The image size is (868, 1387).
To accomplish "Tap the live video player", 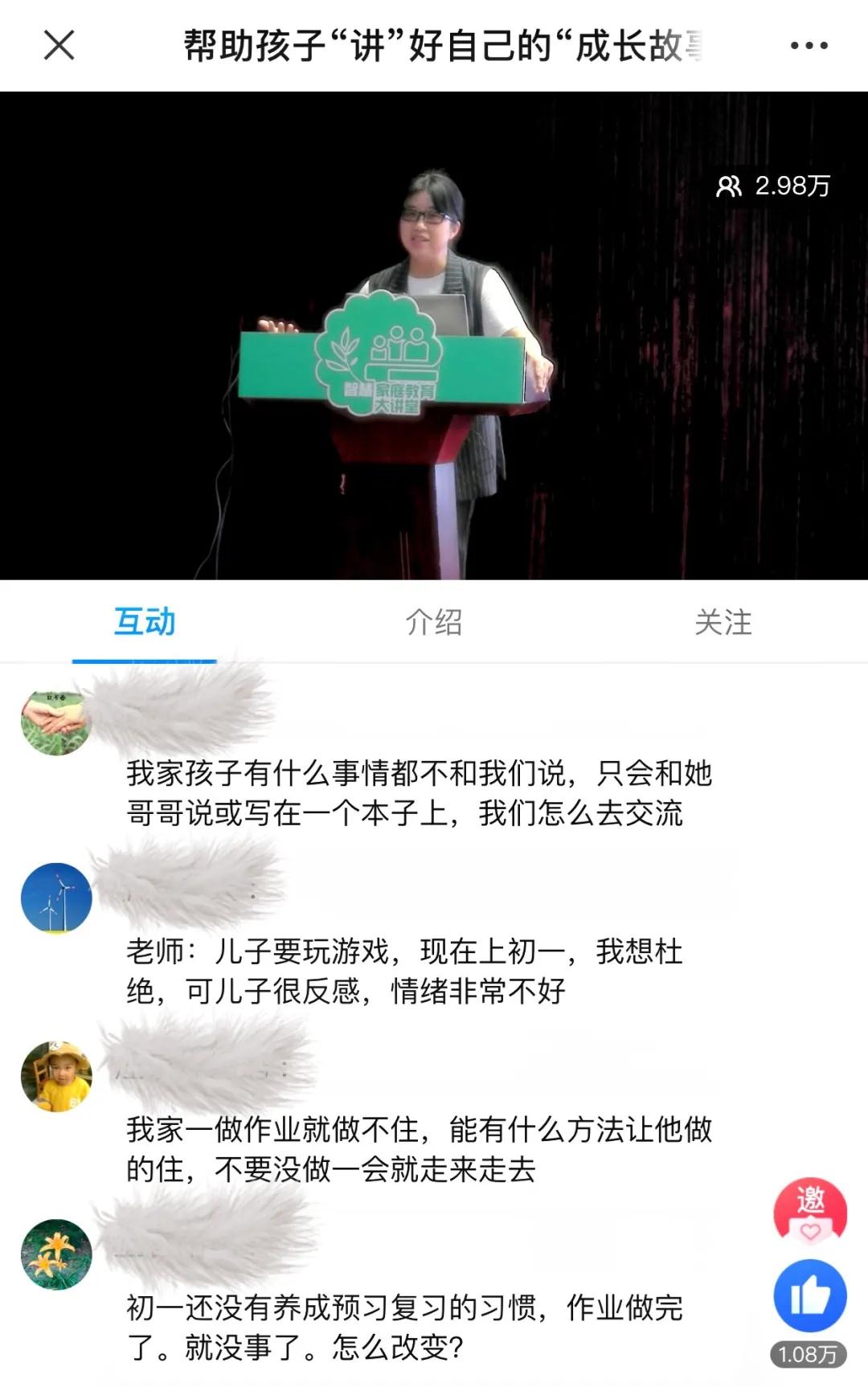I will [434, 336].
